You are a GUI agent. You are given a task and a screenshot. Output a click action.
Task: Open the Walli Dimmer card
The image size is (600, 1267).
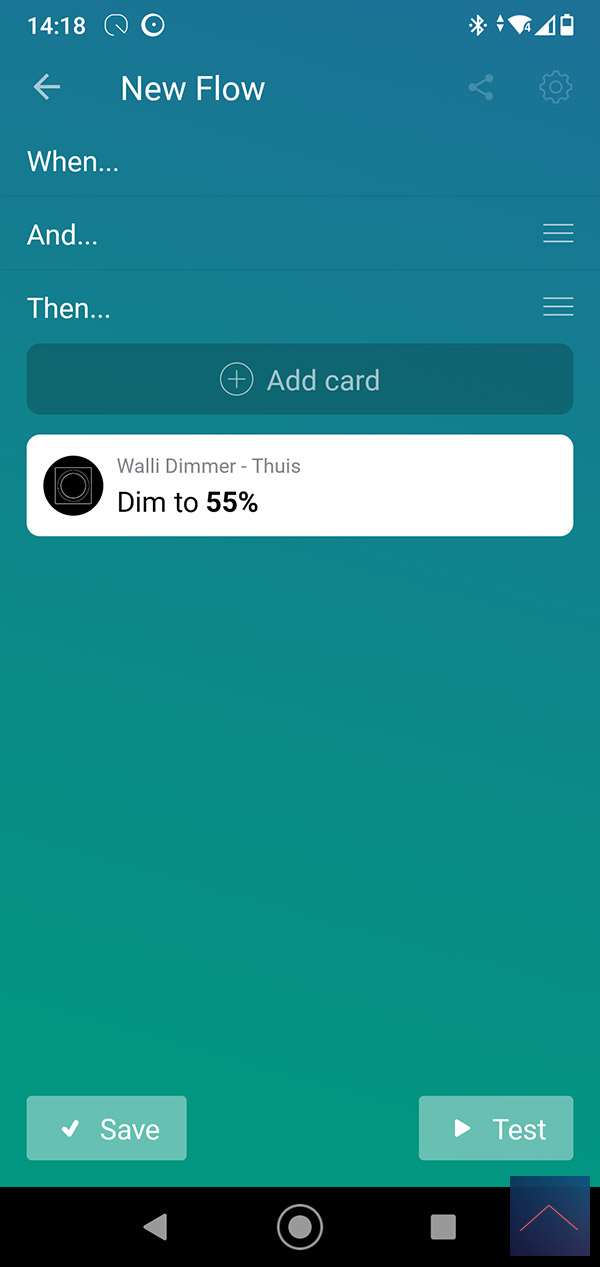point(300,486)
